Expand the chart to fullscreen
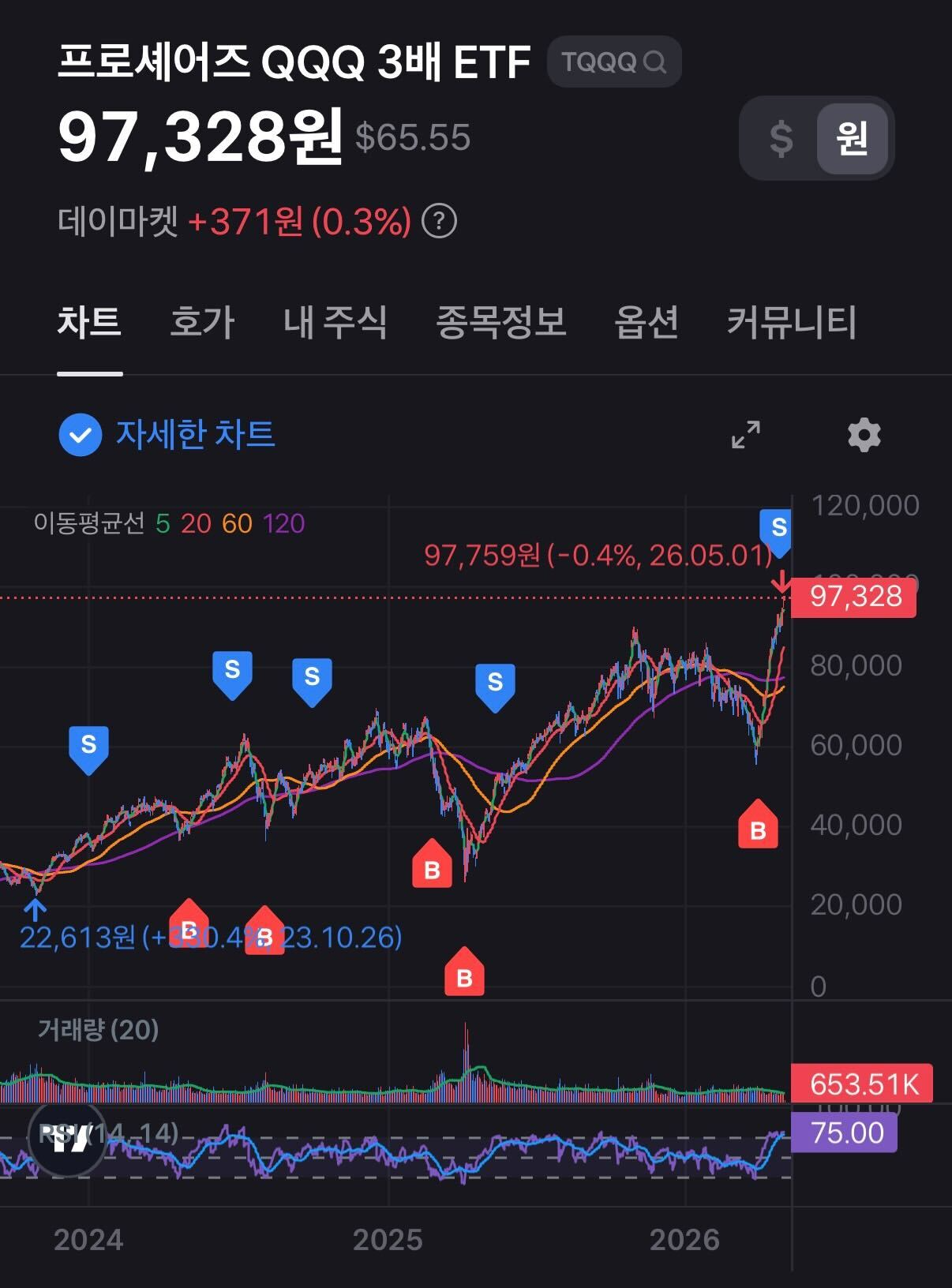Image resolution: width=952 pixels, height=1288 pixels. 746,434
